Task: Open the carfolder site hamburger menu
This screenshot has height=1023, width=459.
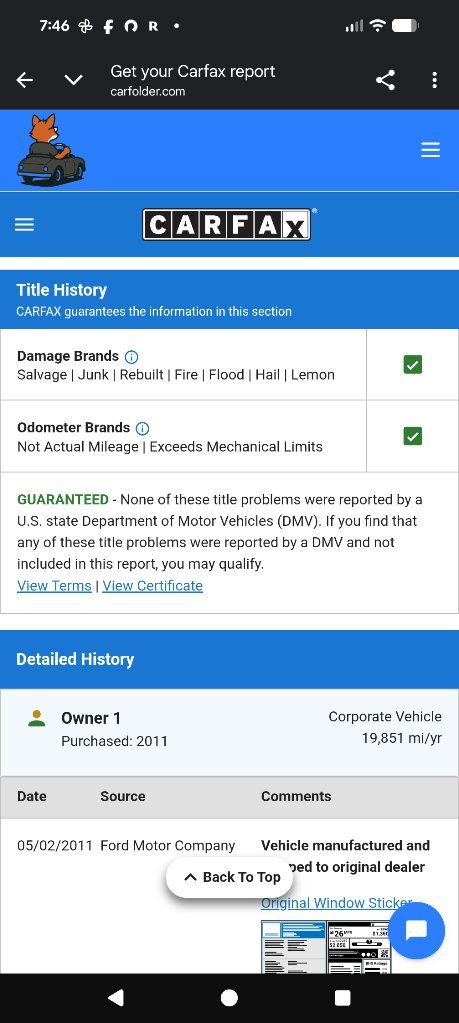Action: [430, 151]
